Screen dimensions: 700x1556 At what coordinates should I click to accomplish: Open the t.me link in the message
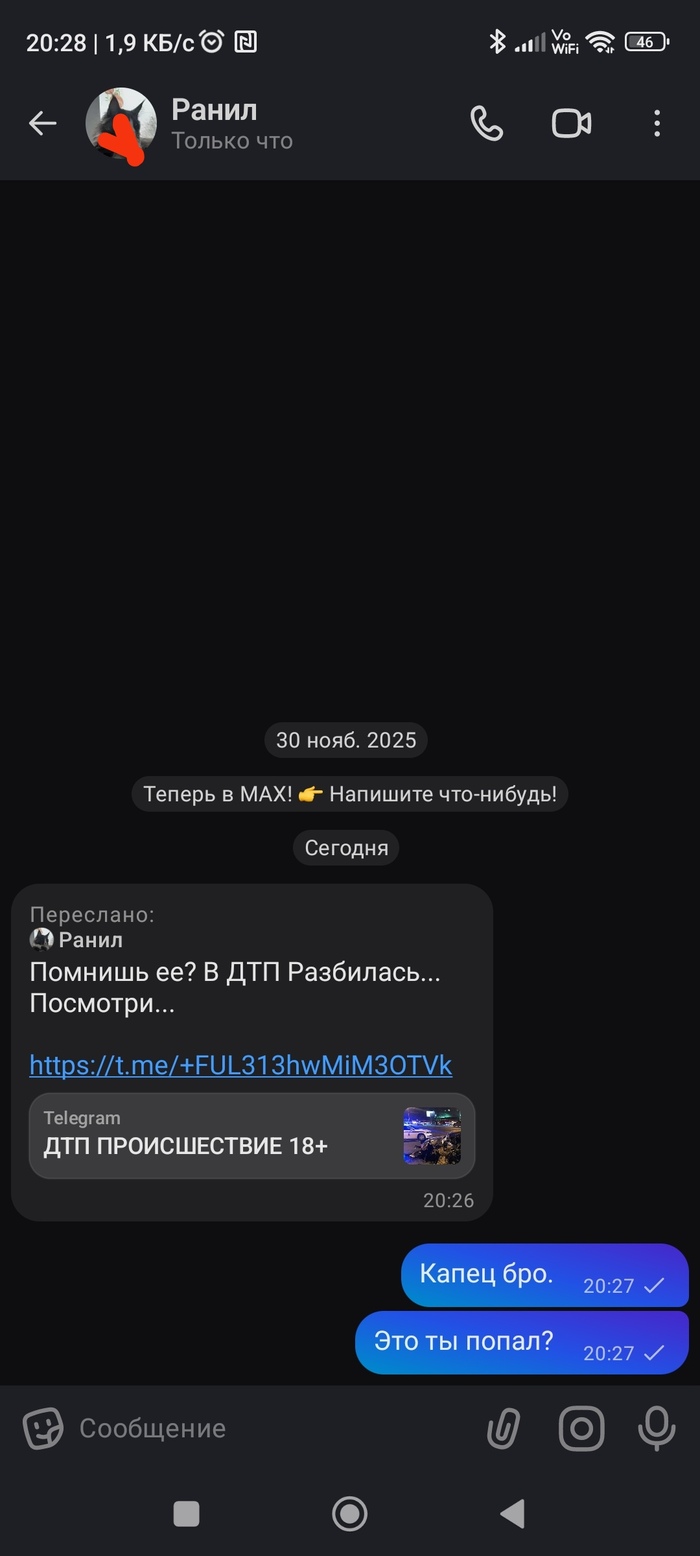pos(240,1065)
